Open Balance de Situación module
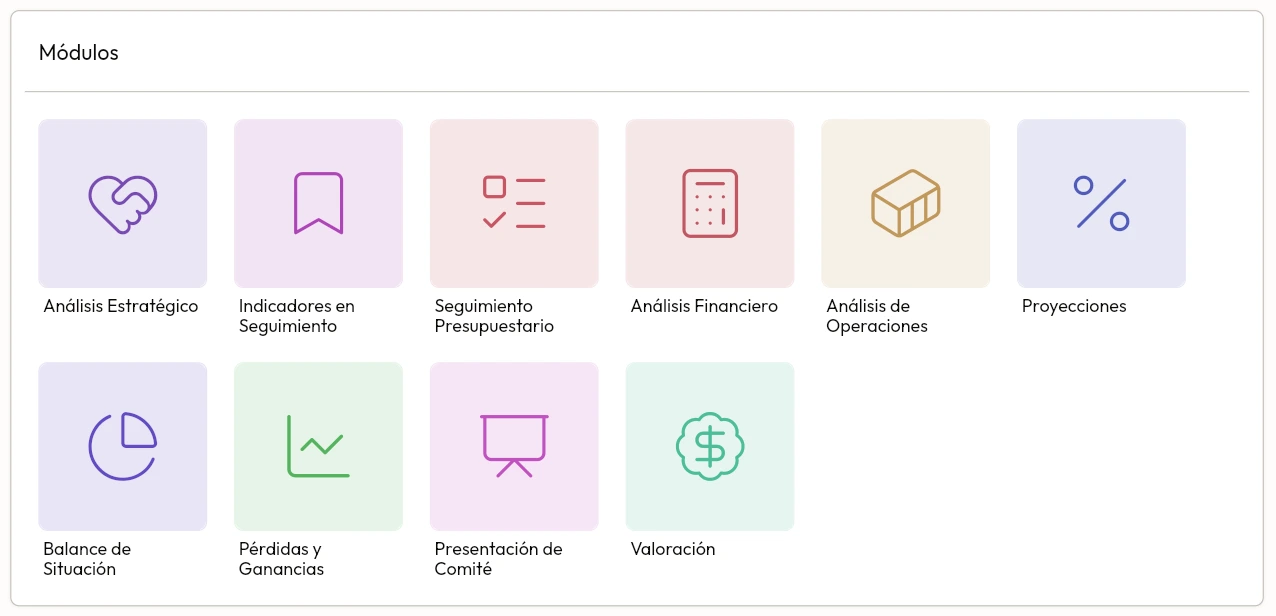Viewport: 1276px width, 616px height. [x=122, y=446]
